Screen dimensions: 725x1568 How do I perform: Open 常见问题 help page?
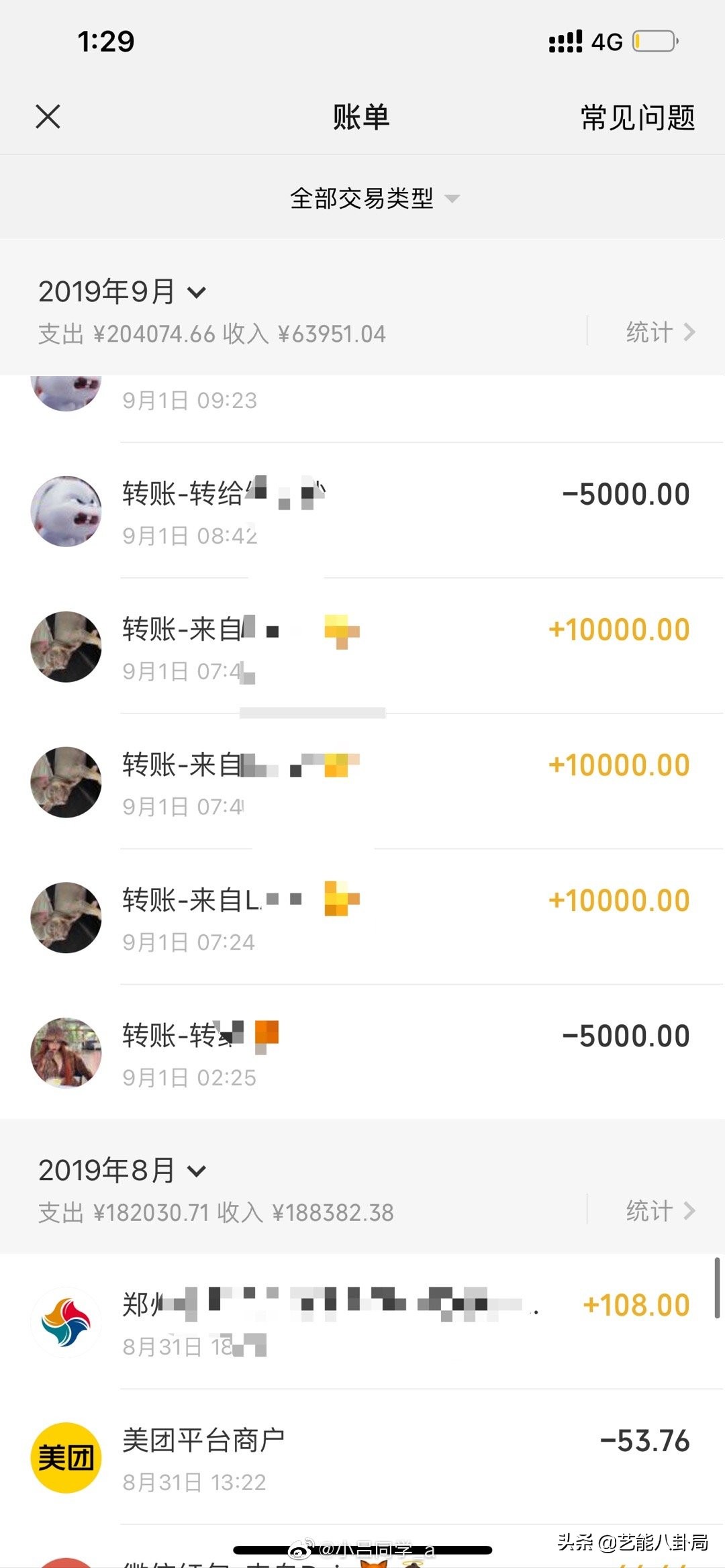[635, 117]
